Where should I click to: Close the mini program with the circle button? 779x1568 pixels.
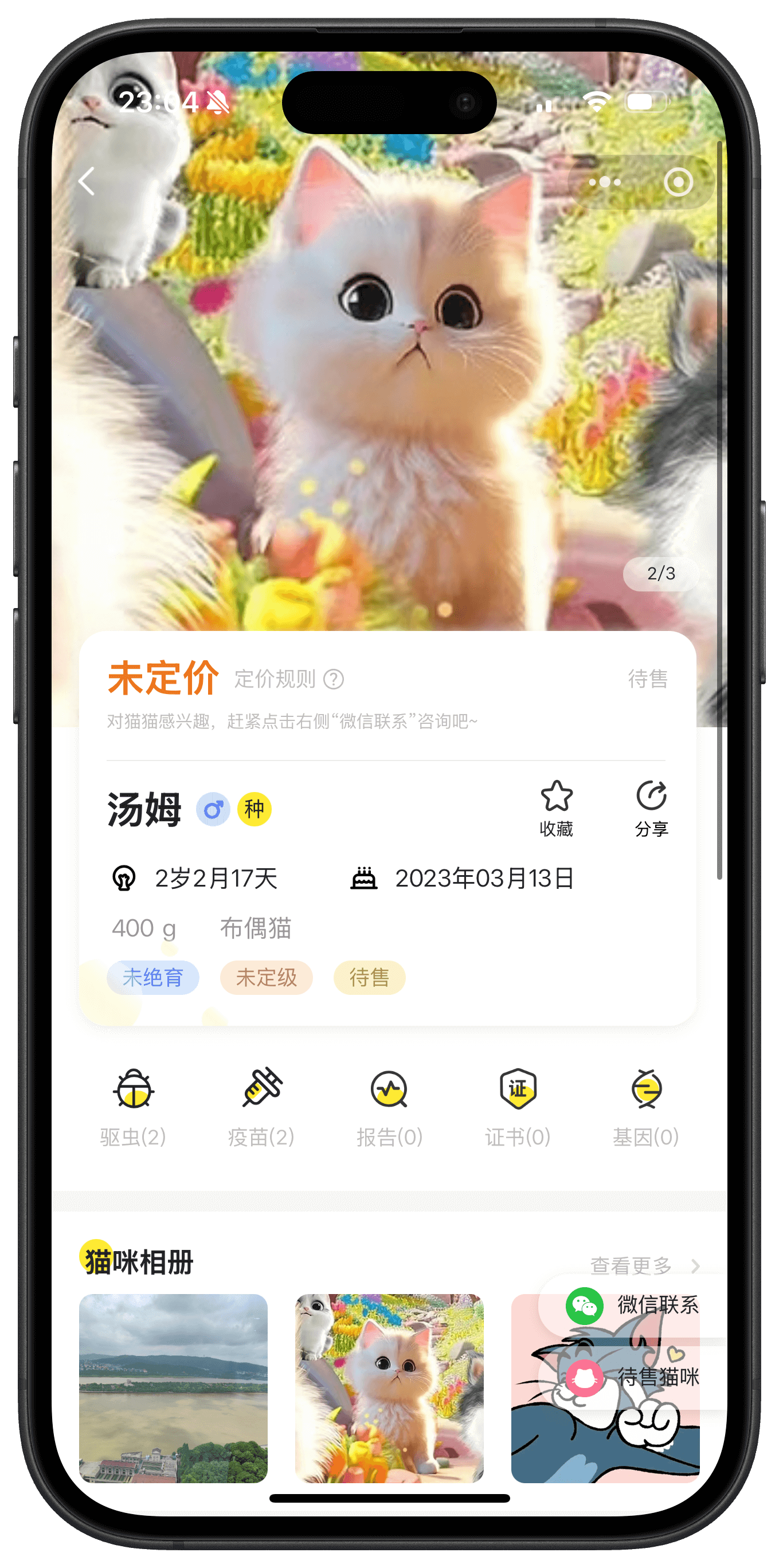click(678, 182)
